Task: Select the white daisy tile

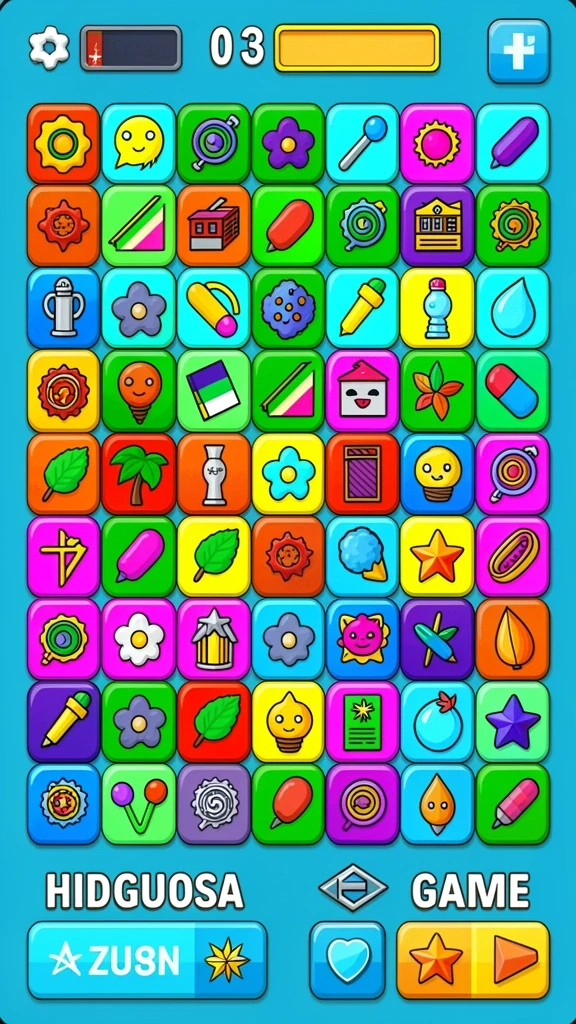Action: coord(138,639)
